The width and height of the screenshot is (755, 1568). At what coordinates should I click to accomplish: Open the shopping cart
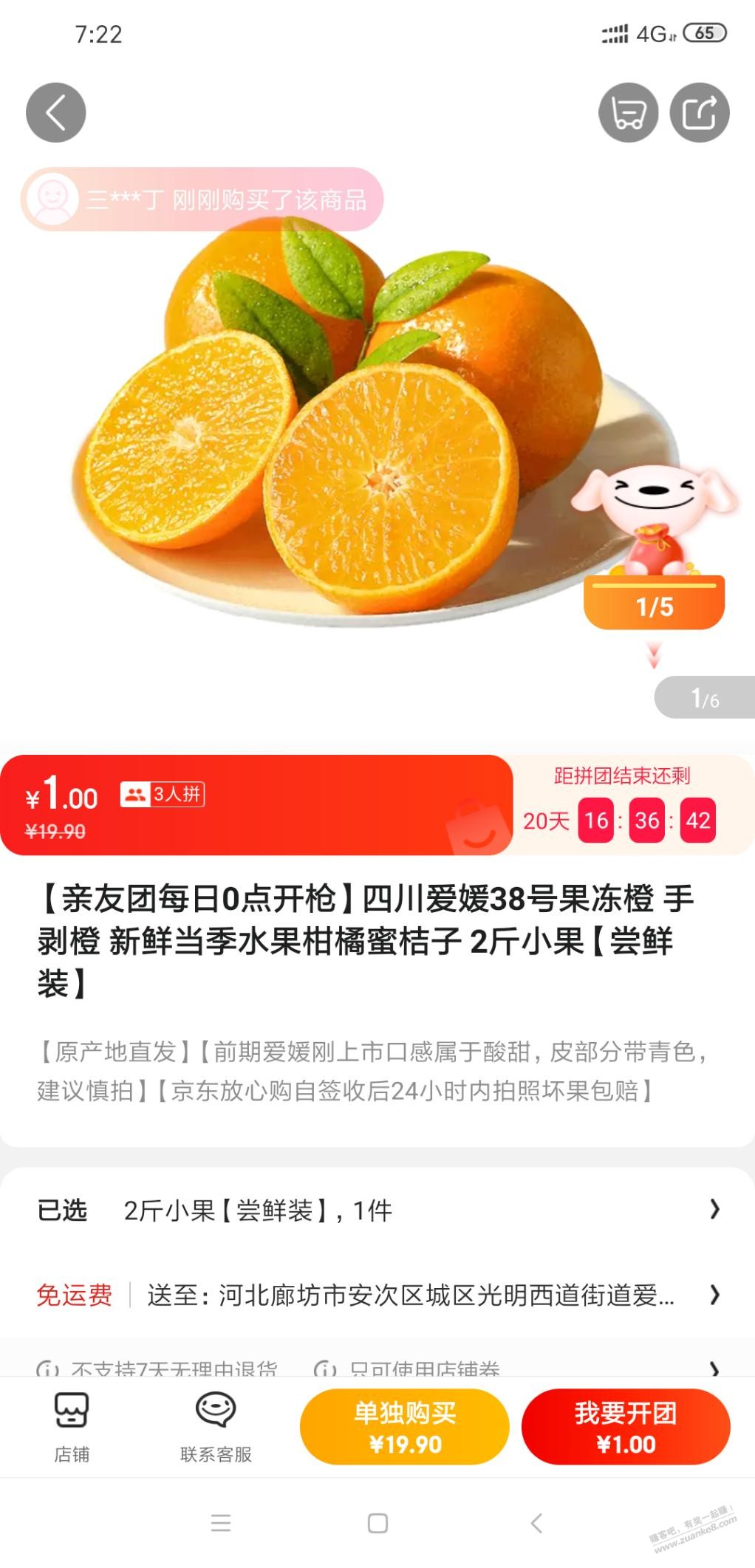628,112
